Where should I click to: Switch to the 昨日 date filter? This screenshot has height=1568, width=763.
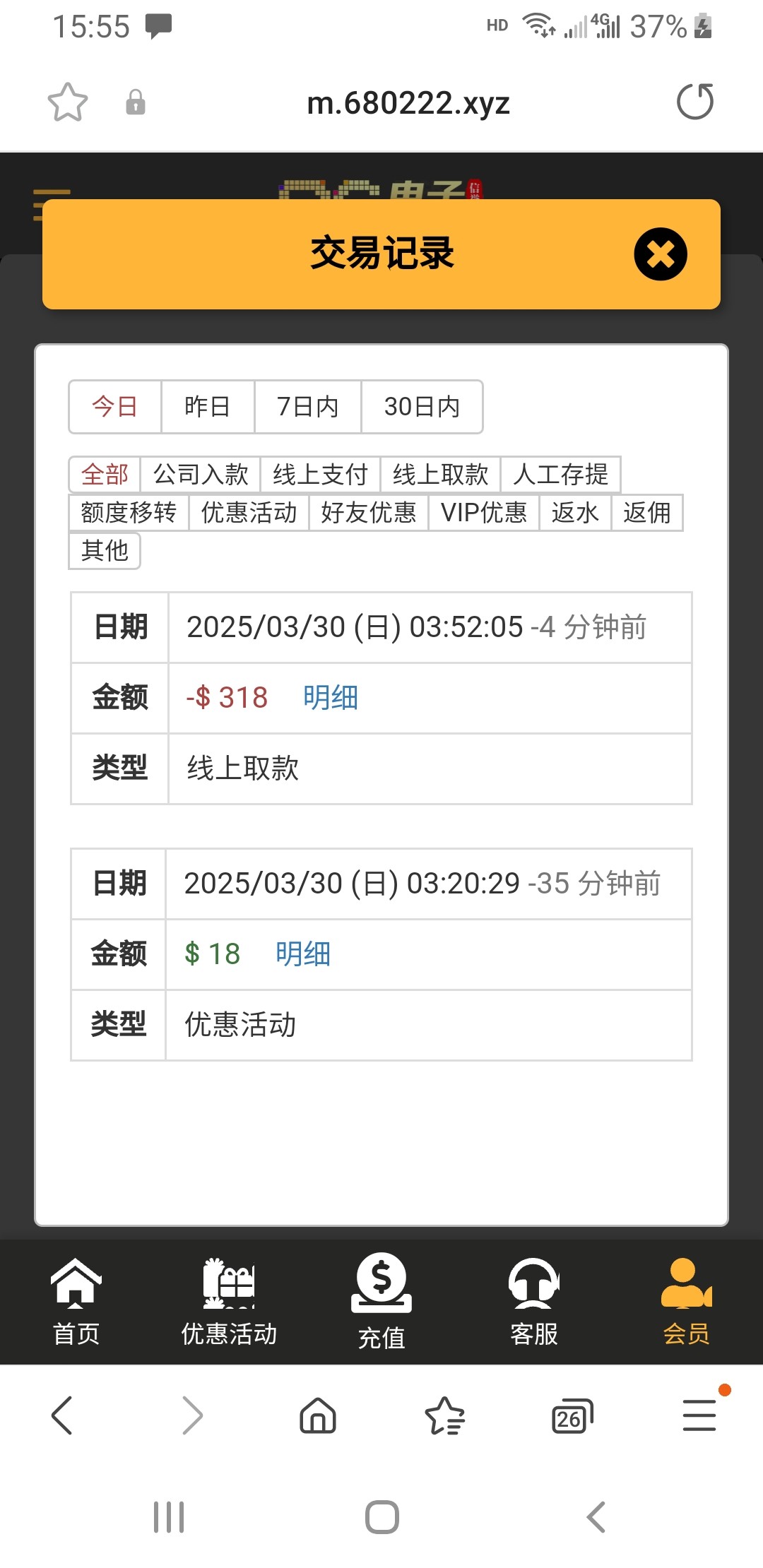[x=207, y=407]
